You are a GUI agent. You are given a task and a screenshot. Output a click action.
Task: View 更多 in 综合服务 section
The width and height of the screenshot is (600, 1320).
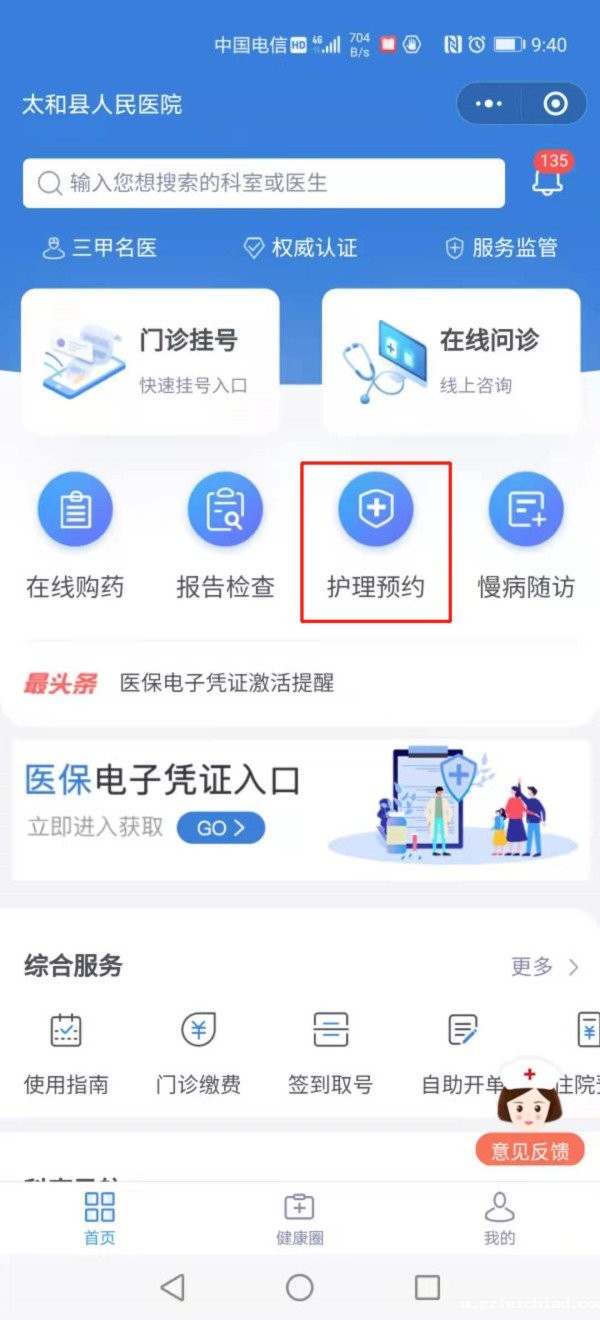[x=544, y=966]
